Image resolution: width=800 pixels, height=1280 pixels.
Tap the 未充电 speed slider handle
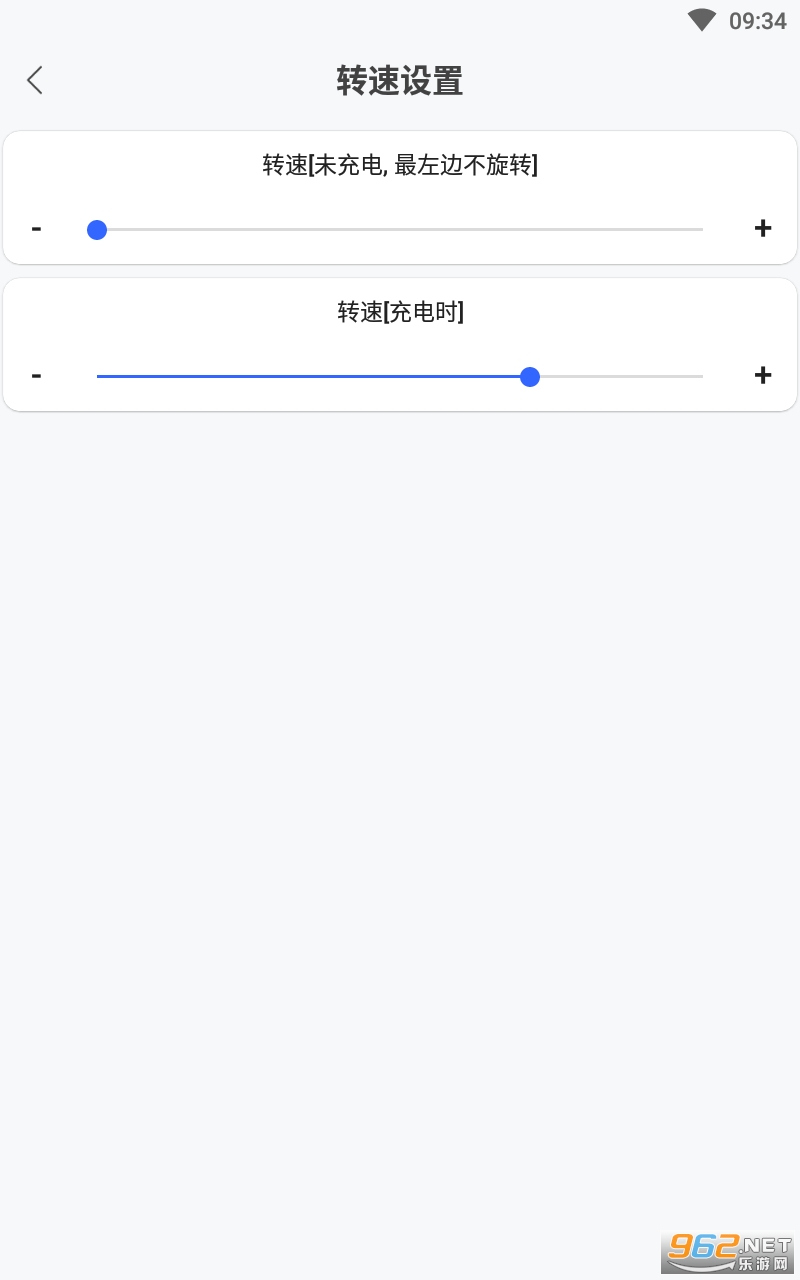tap(97, 230)
